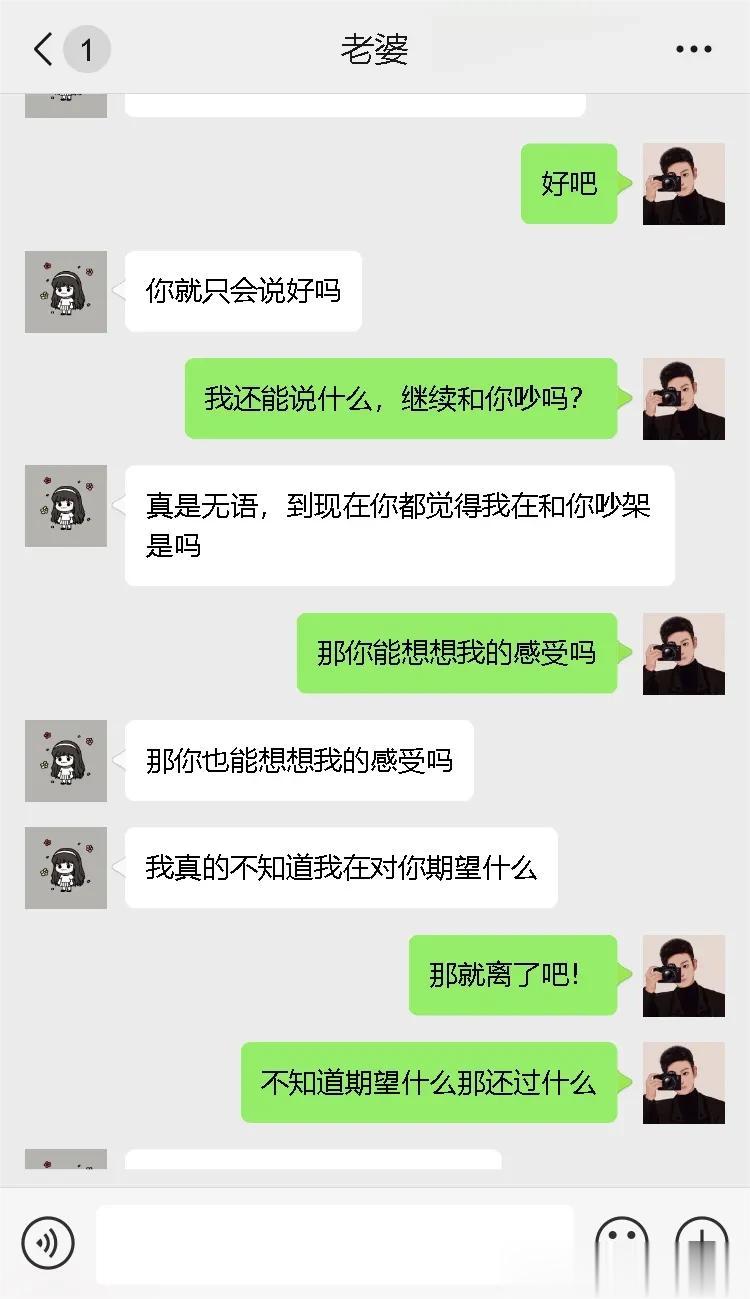Tap my avatar beside 好吧 message
This screenshot has width=750, height=1299.
pos(684,184)
